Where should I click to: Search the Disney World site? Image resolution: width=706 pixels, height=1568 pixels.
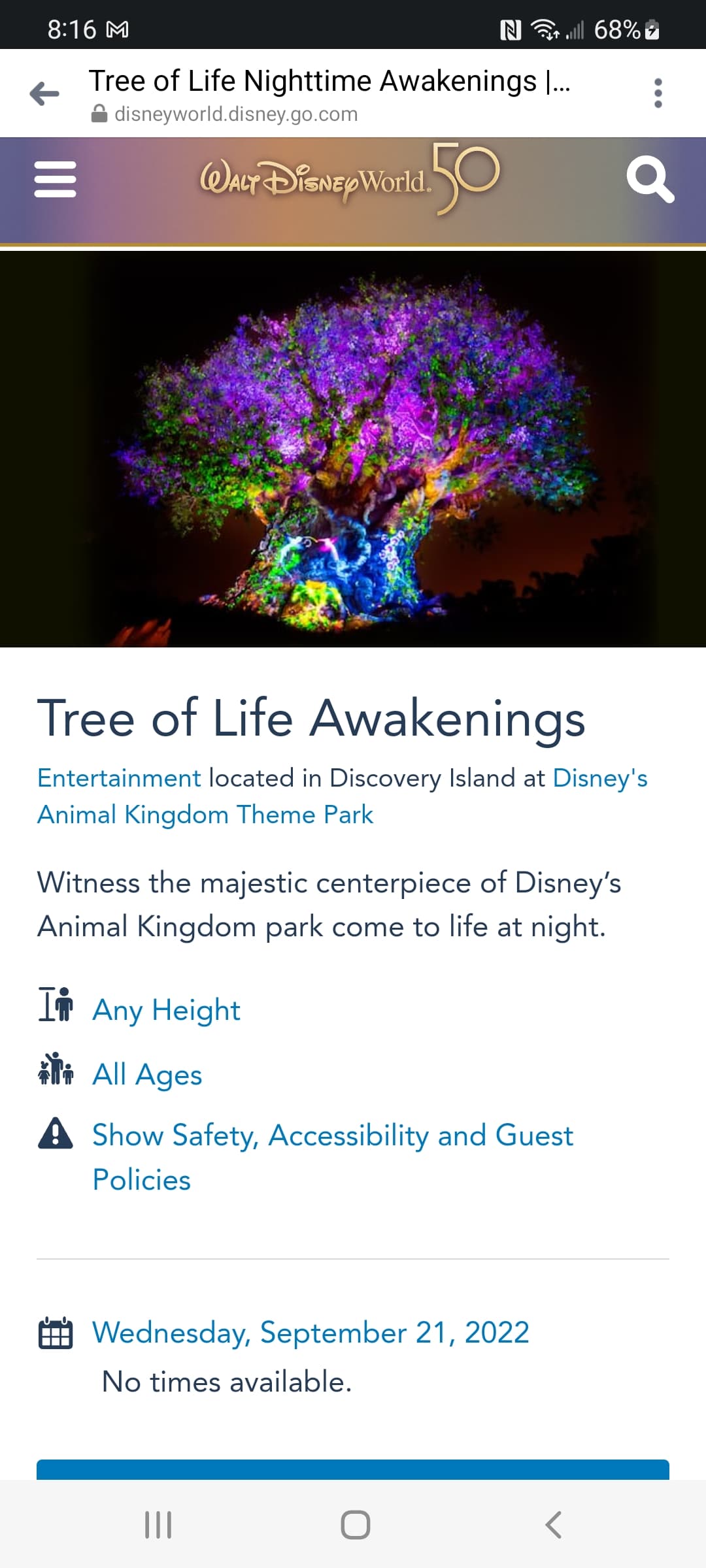point(649,179)
